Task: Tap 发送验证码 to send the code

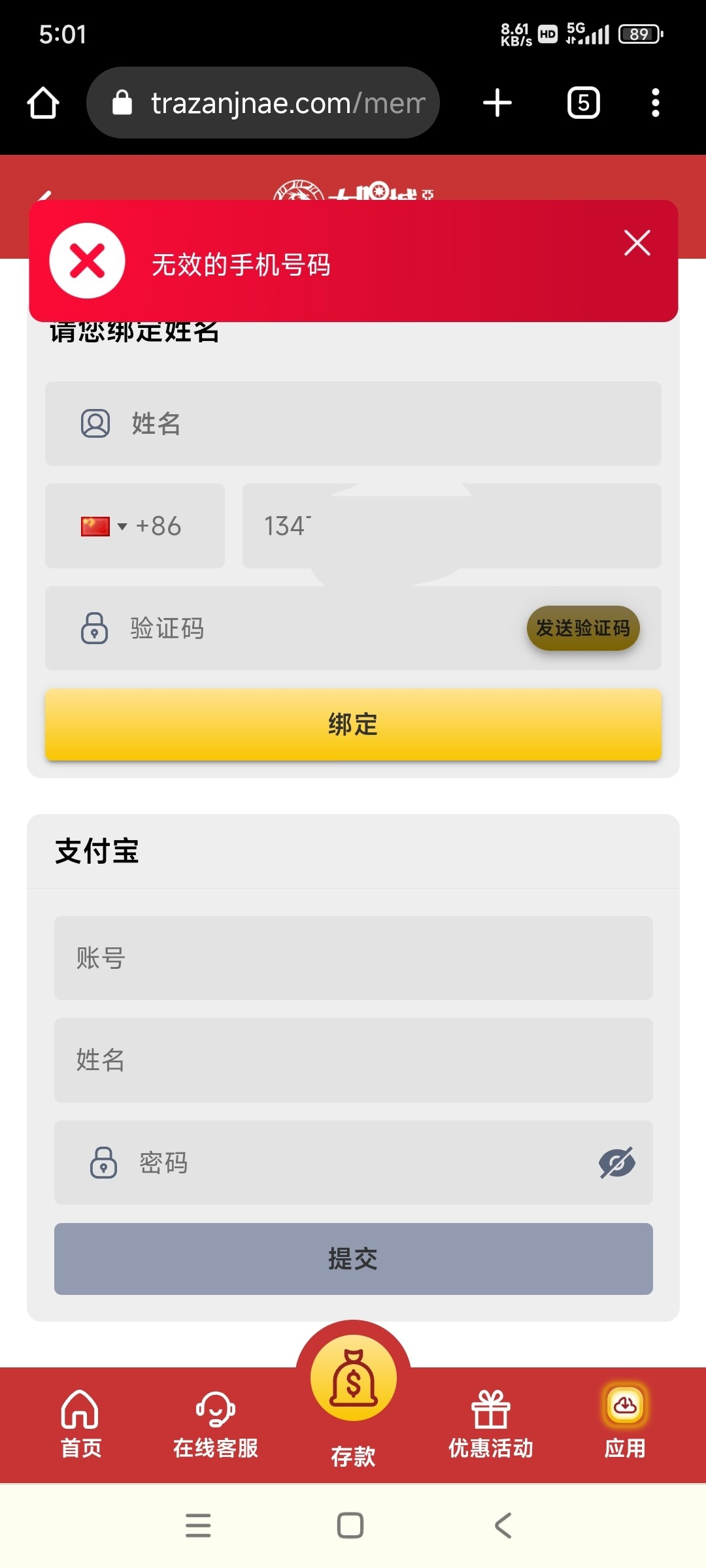Action: pyautogui.click(x=583, y=628)
